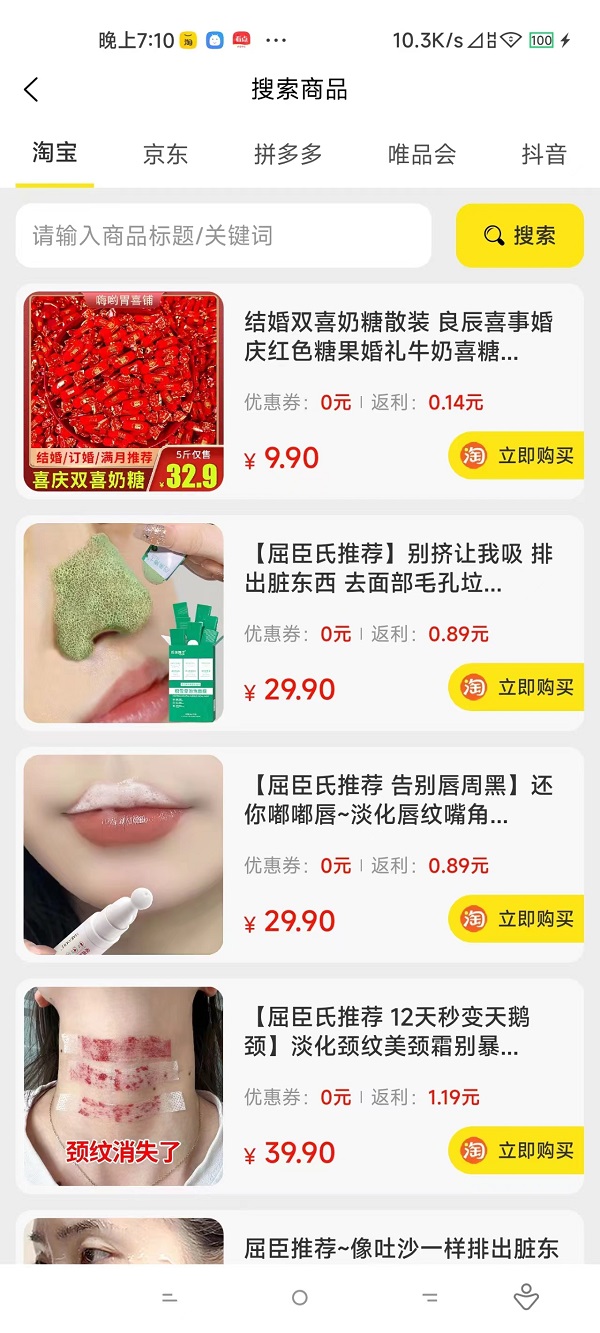Tap 立即购买 for 12天秒变天鹅颈 neck cream
This screenshot has height=1333, width=600.
point(516,1151)
